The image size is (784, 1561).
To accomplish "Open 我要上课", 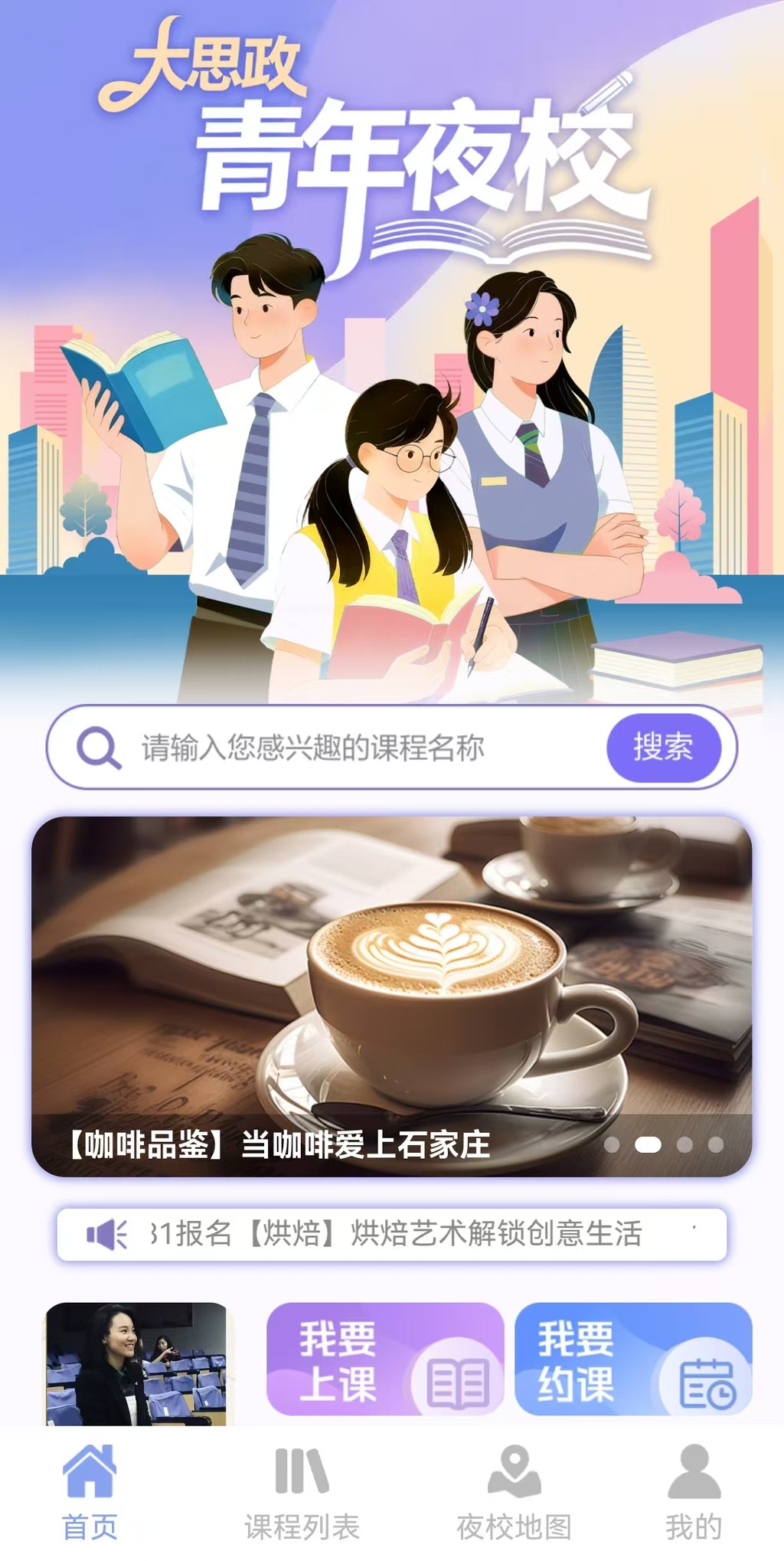I will pyautogui.click(x=384, y=1359).
